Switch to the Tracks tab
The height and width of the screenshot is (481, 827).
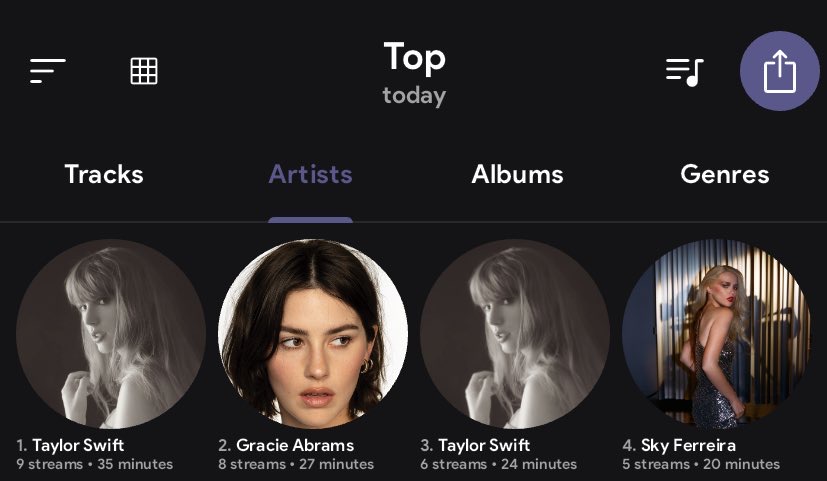pyautogui.click(x=104, y=175)
